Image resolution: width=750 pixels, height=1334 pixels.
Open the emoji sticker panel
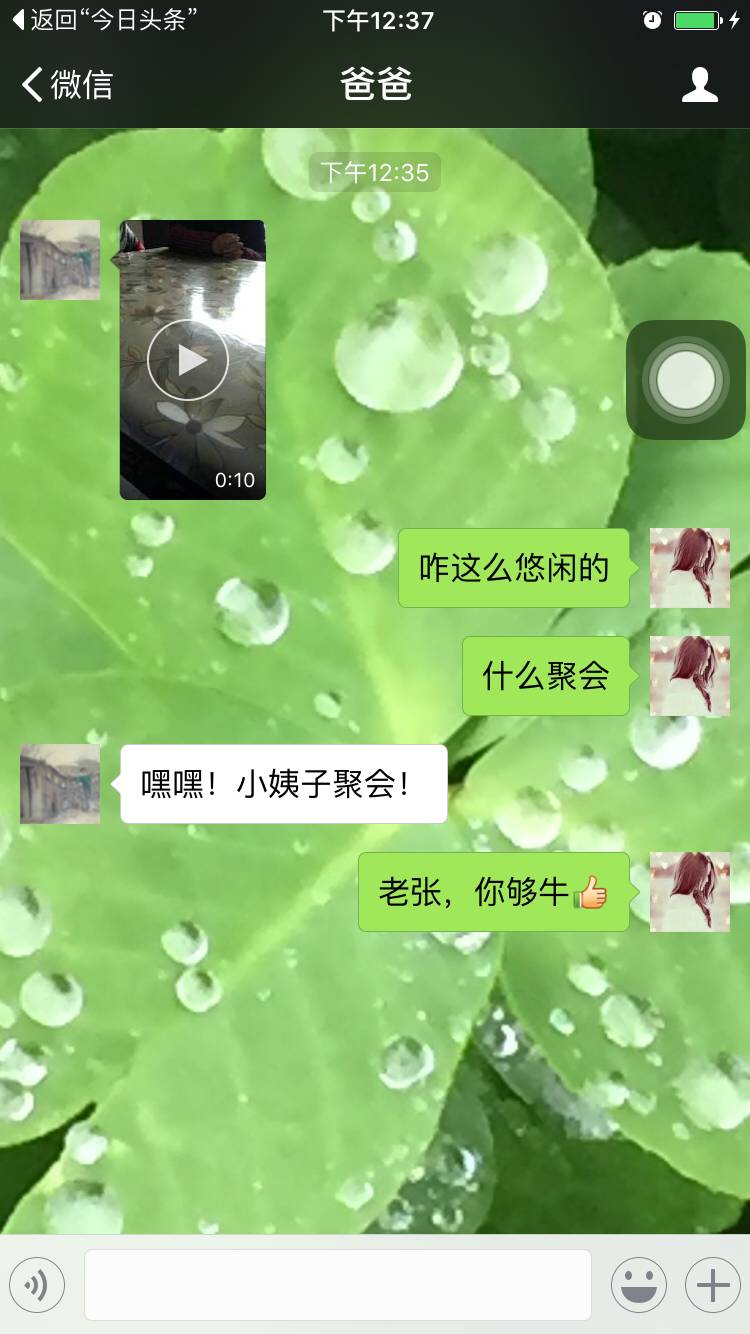[638, 1284]
